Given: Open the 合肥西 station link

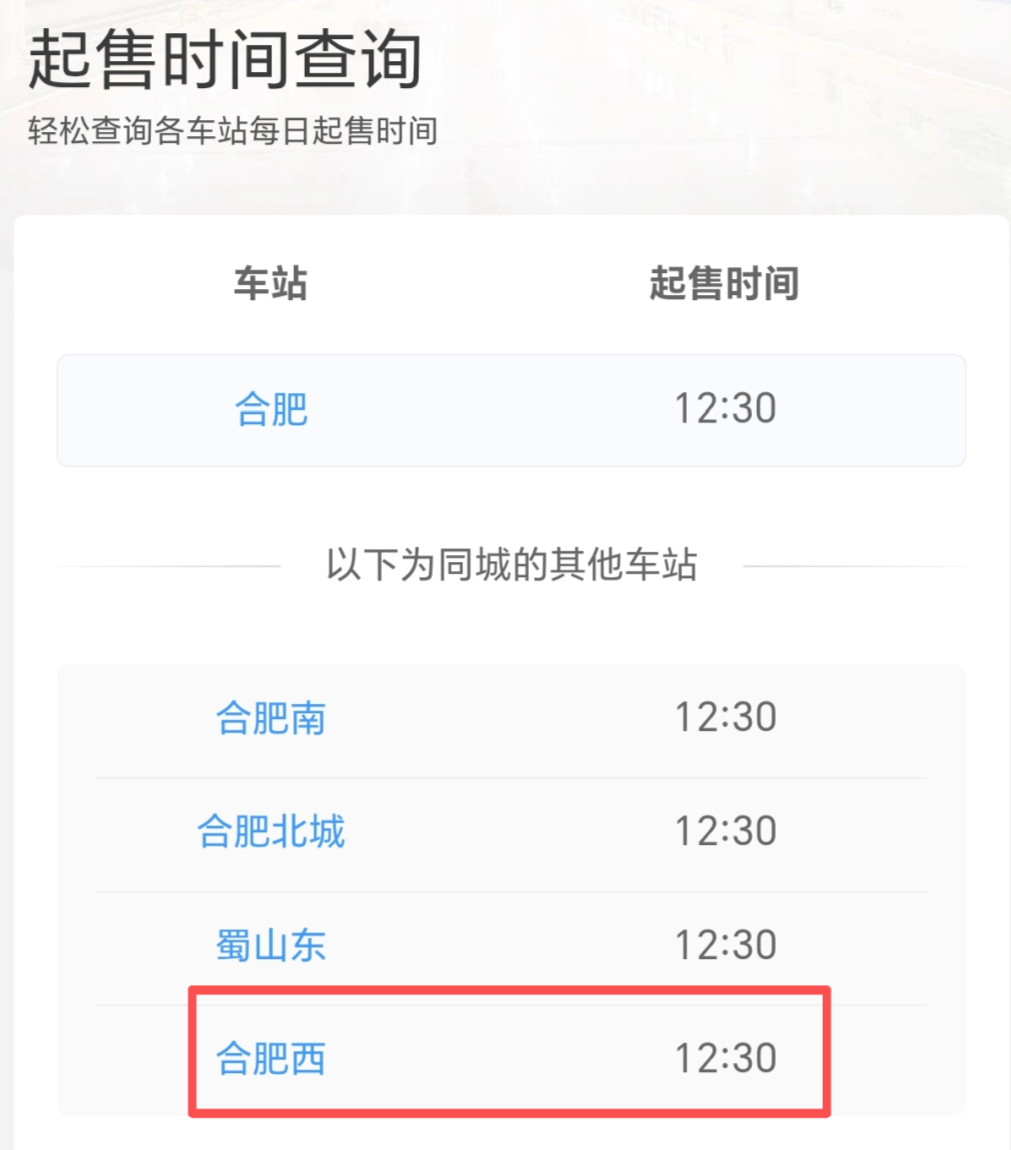Looking at the screenshot, I should tap(271, 1058).
